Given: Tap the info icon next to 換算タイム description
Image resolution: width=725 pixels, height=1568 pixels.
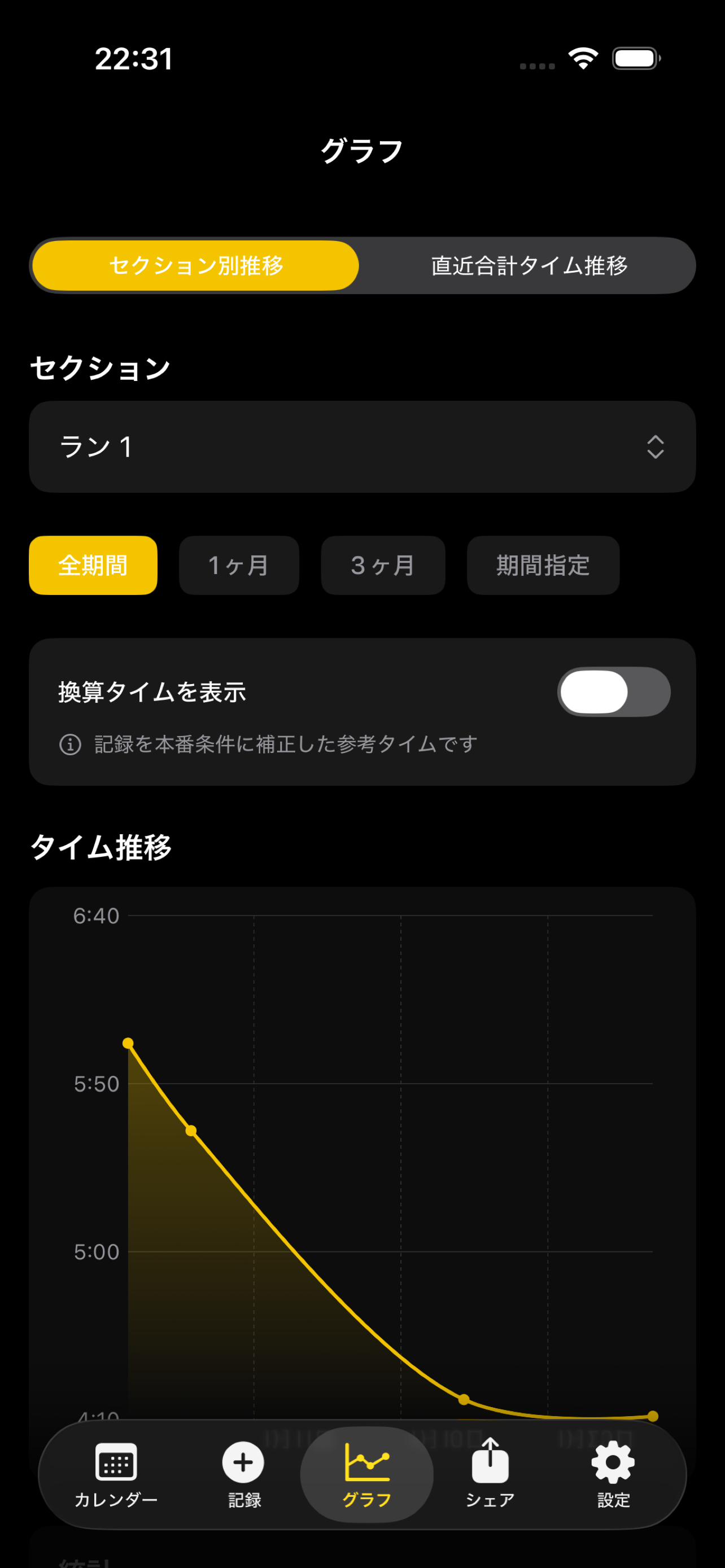Looking at the screenshot, I should coord(69,744).
